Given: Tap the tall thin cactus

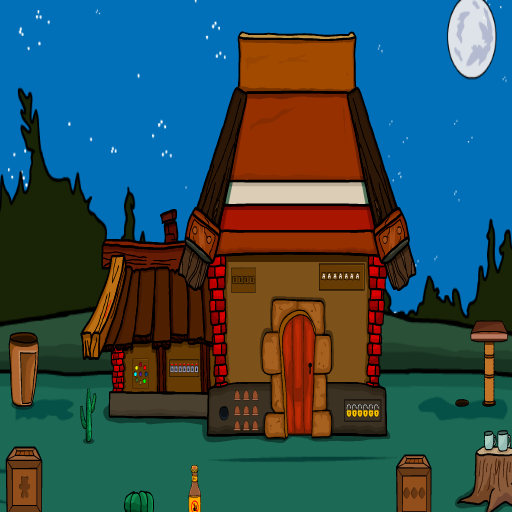Looking at the screenshot, I should pyautogui.click(x=88, y=415).
